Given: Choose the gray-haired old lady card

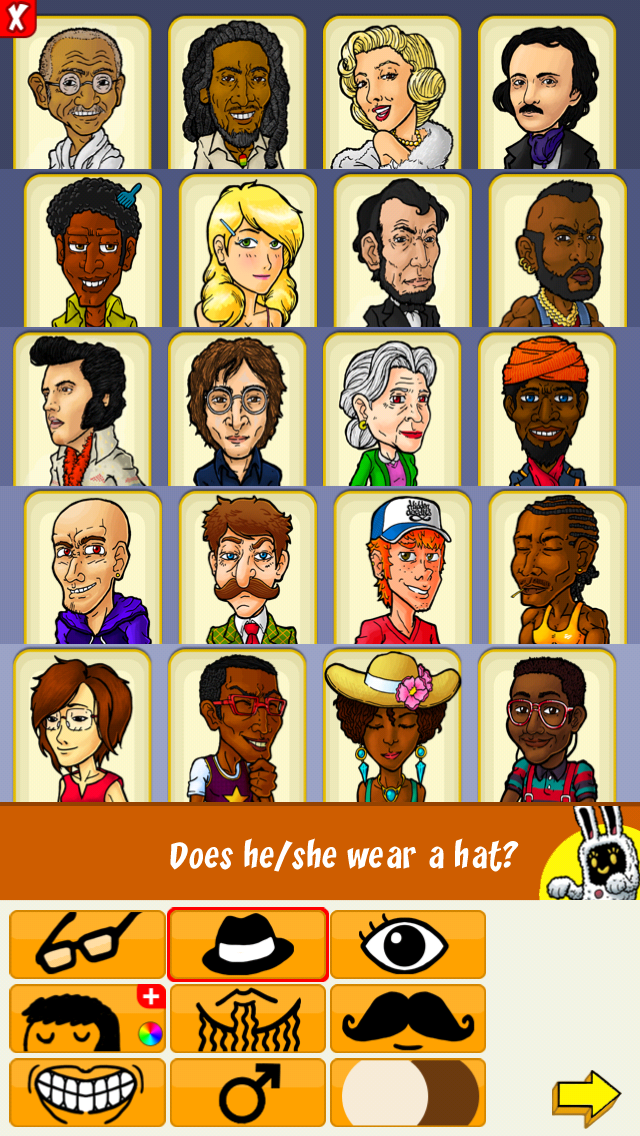Looking at the screenshot, I should click(392, 409).
